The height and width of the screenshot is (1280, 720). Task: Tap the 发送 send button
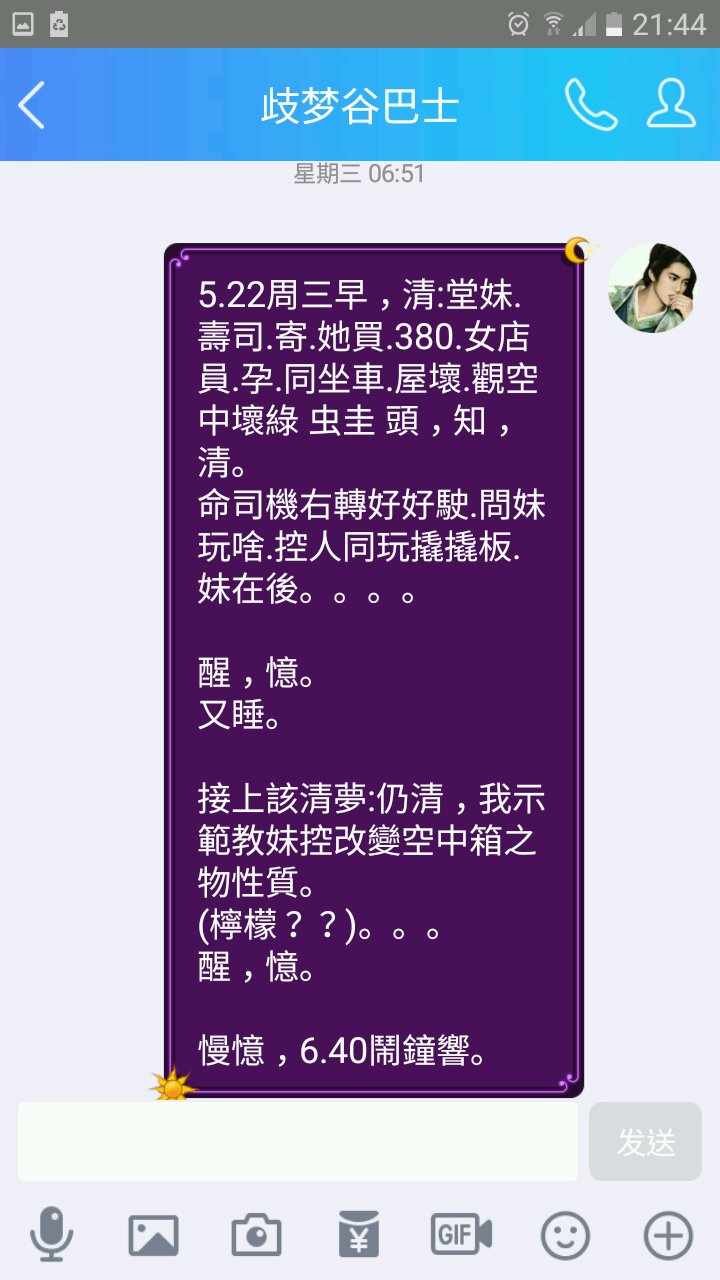(x=645, y=1141)
